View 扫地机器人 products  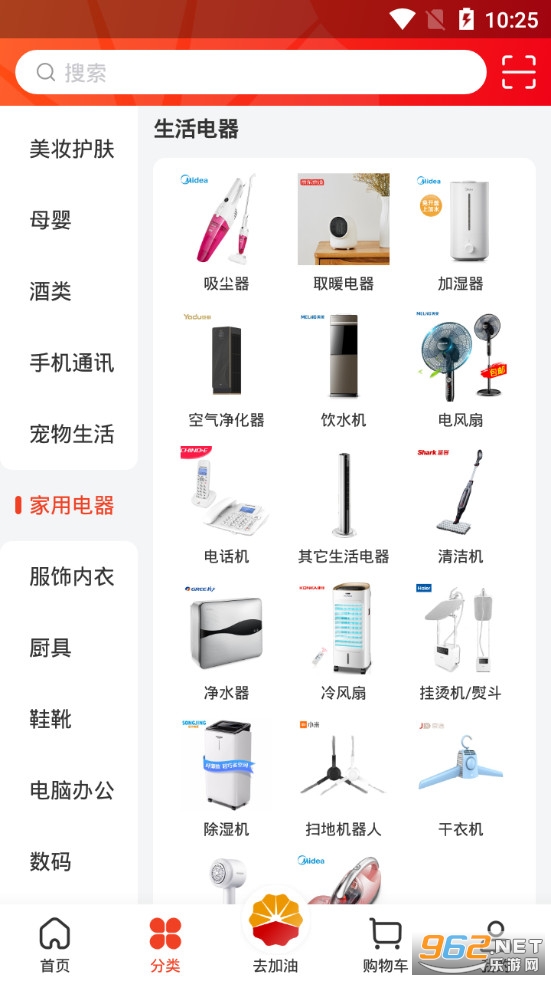tap(343, 778)
